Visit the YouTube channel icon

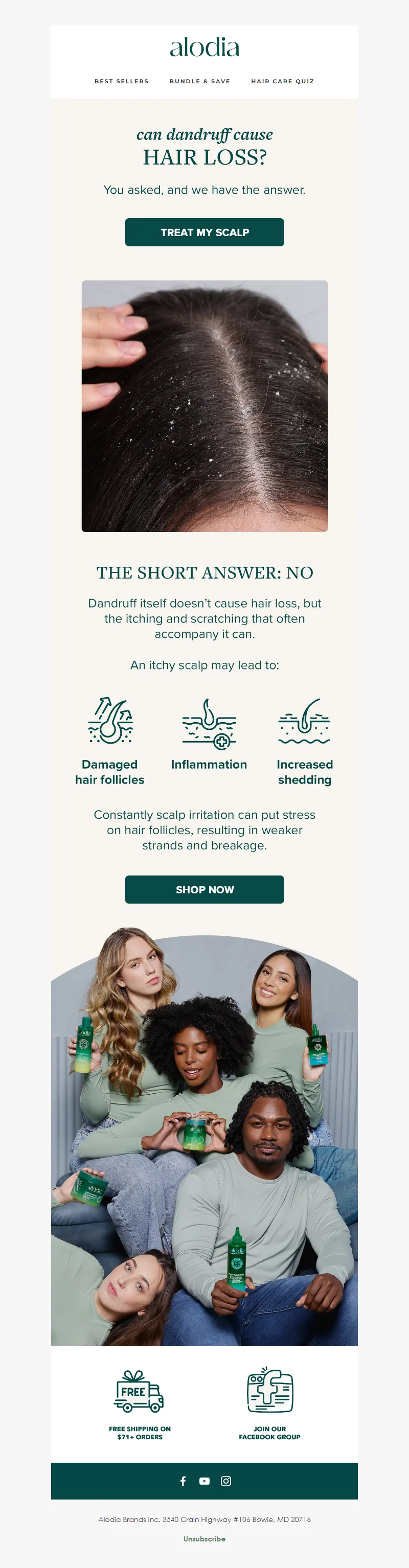tap(204, 1481)
